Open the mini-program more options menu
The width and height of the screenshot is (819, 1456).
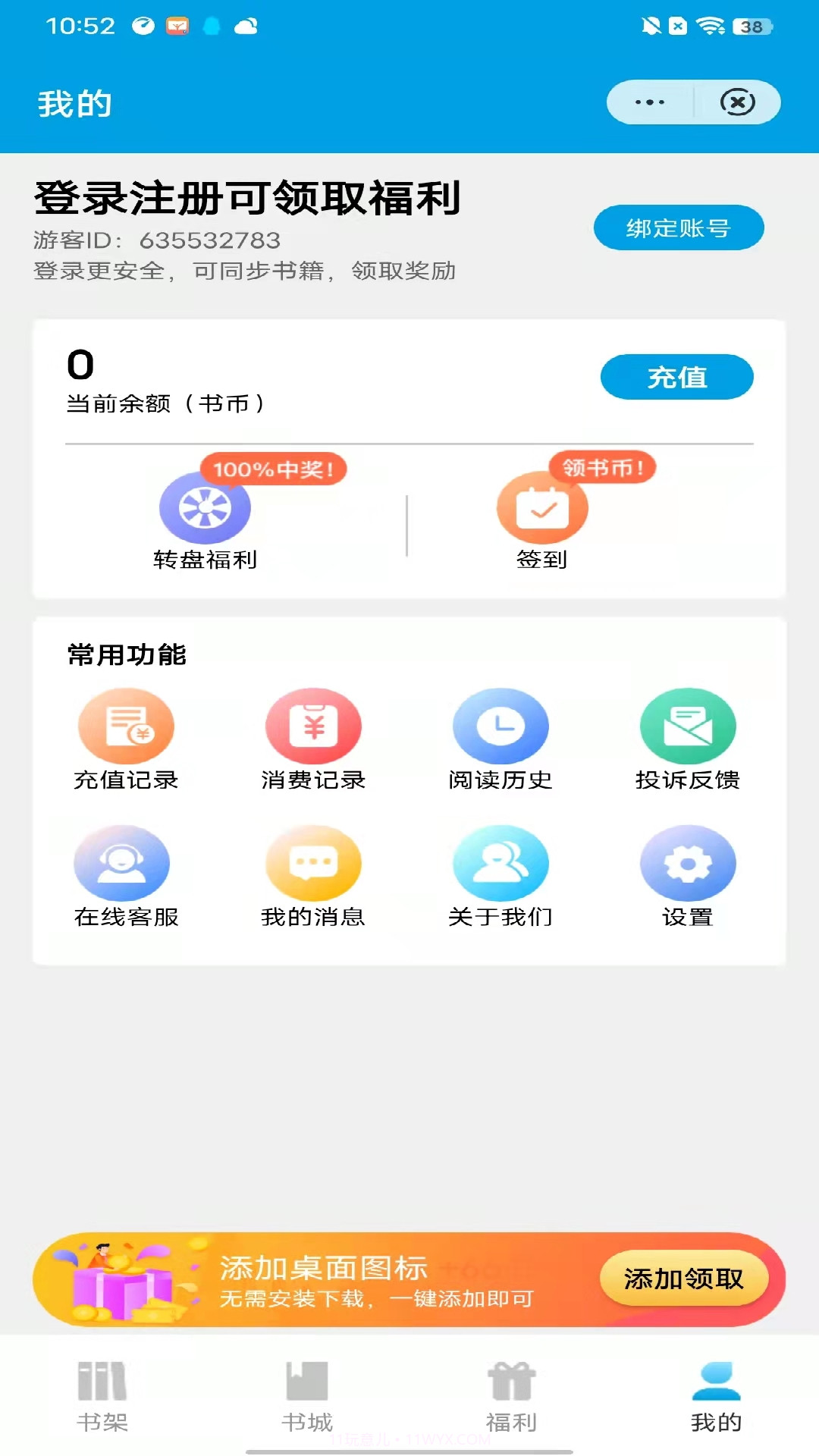click(x=648, y=101)
